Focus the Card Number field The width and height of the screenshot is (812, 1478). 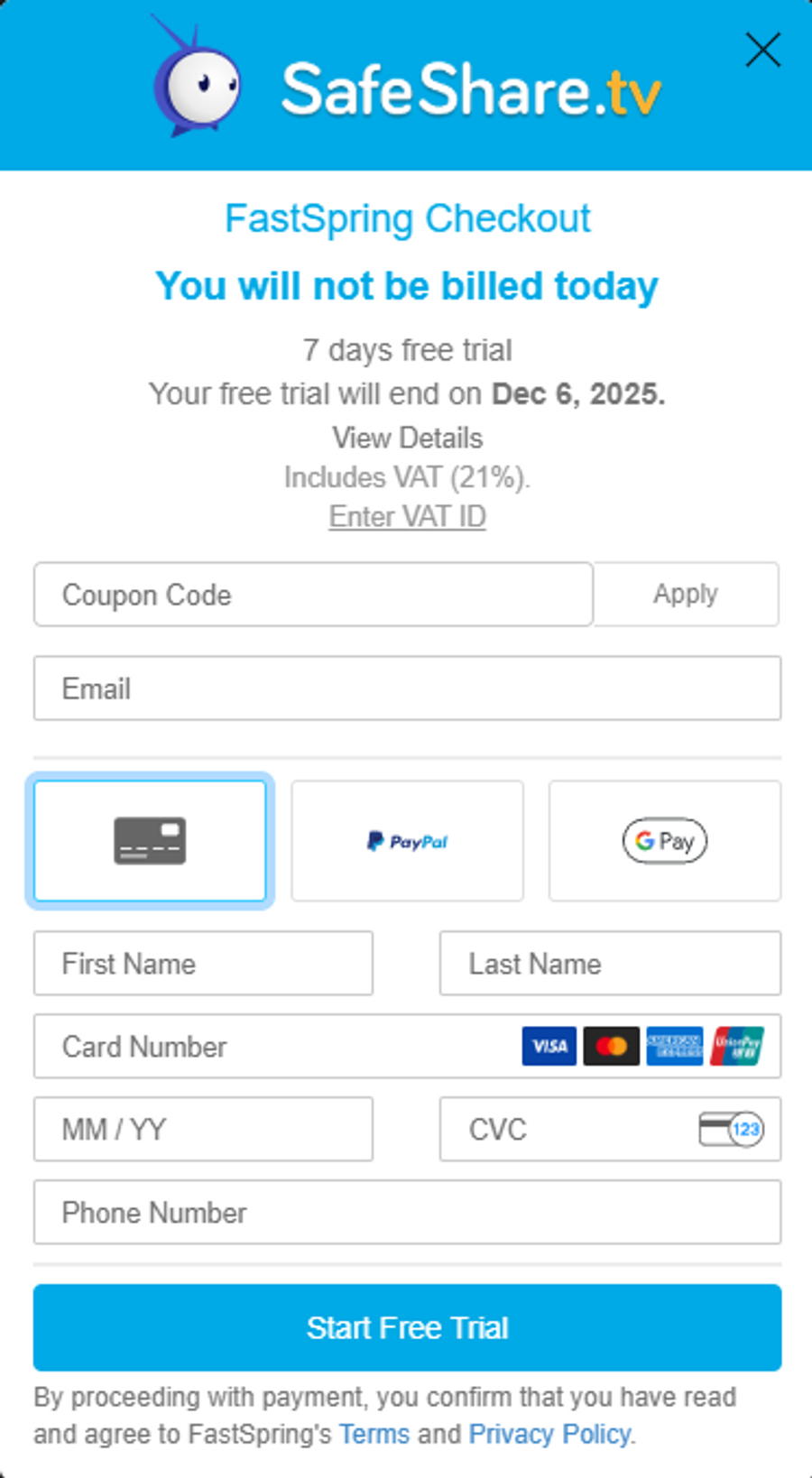click(x=271, y=1047)
